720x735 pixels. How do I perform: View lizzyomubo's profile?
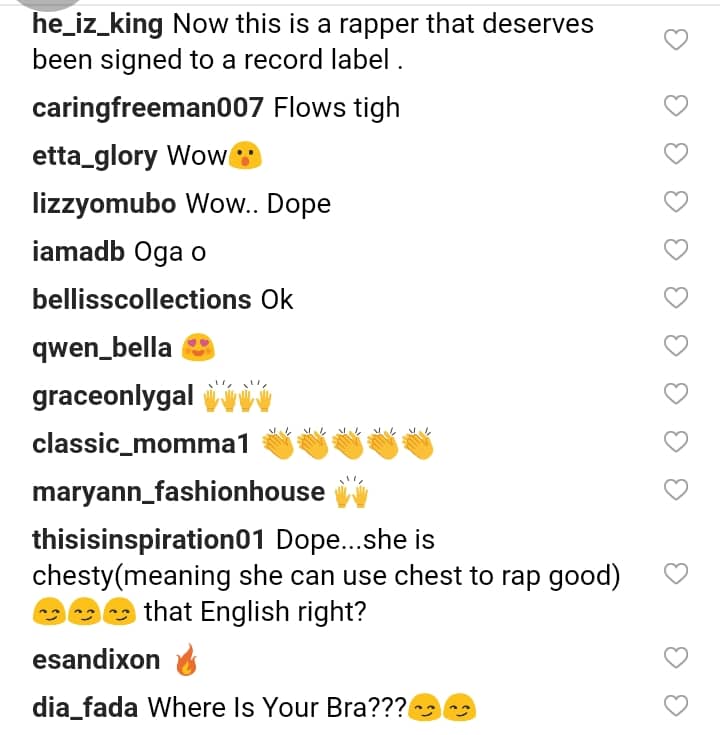coord(104,204)
